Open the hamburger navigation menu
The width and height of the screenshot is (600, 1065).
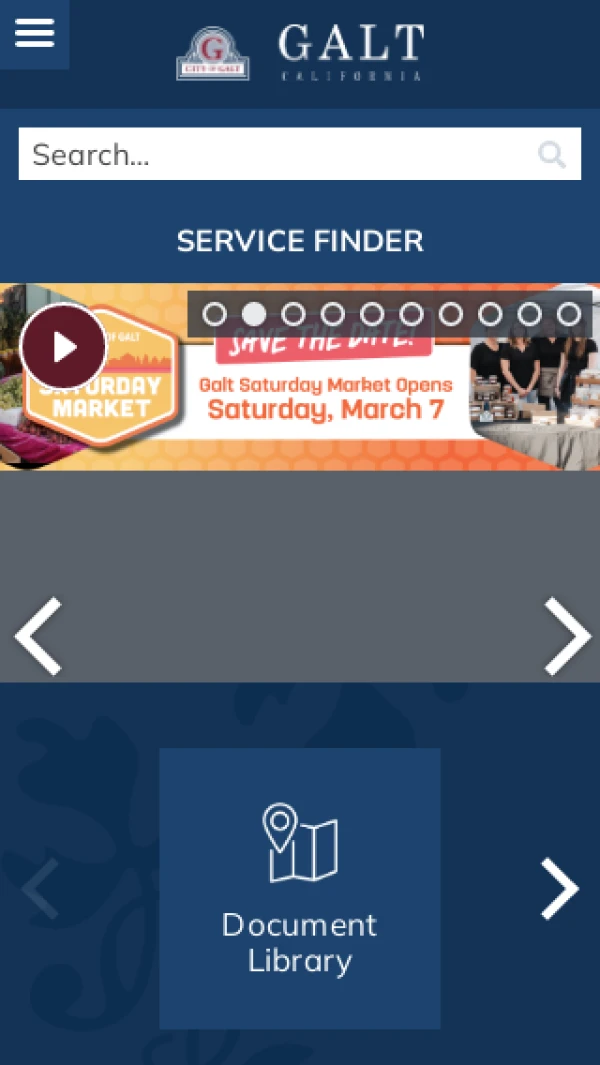(x=34, y=33)
